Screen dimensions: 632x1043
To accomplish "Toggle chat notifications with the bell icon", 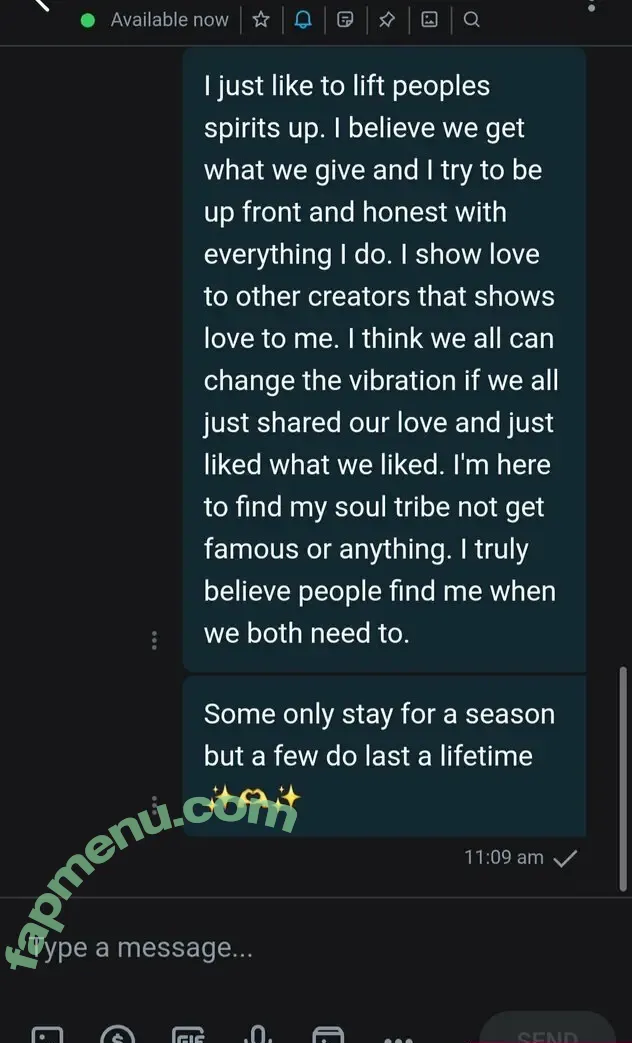I will pyautogui.click(x=303, y=19).
